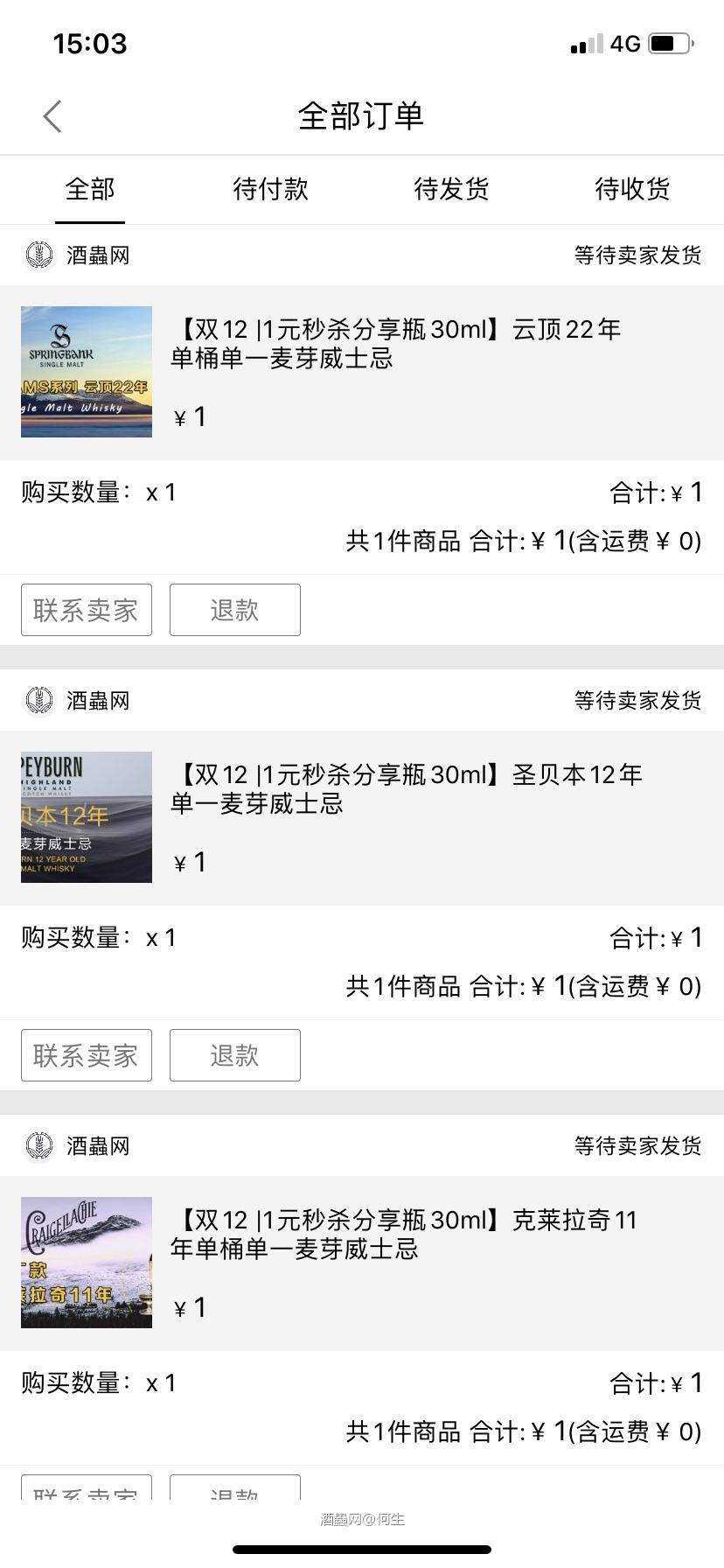Open the 云顶22年 product thumbnail

(x=86, y=371)
